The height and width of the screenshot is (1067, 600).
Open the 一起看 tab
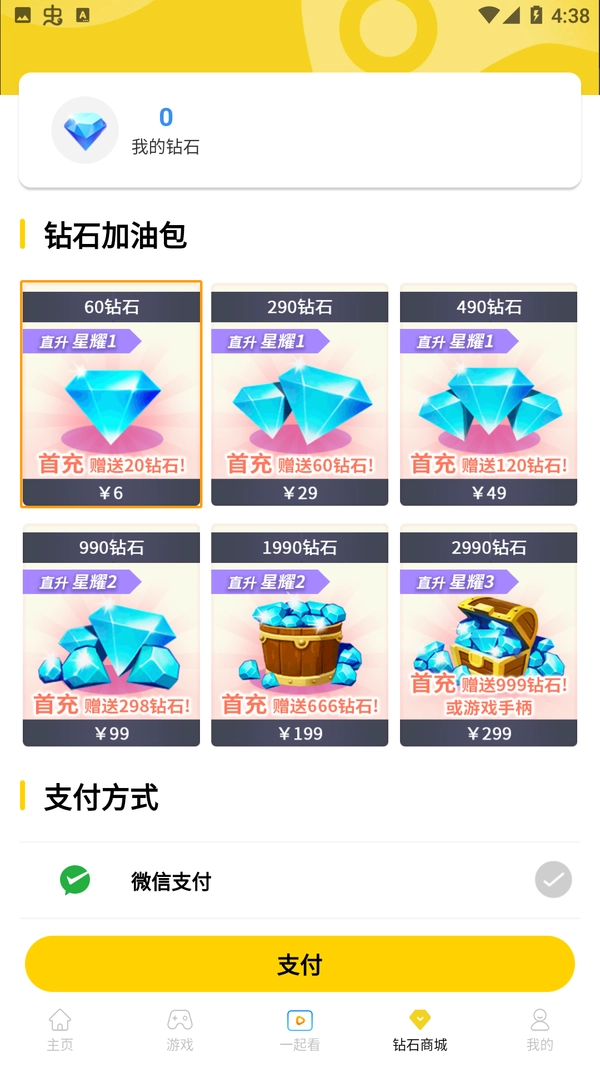click(x=300, y=1030)
